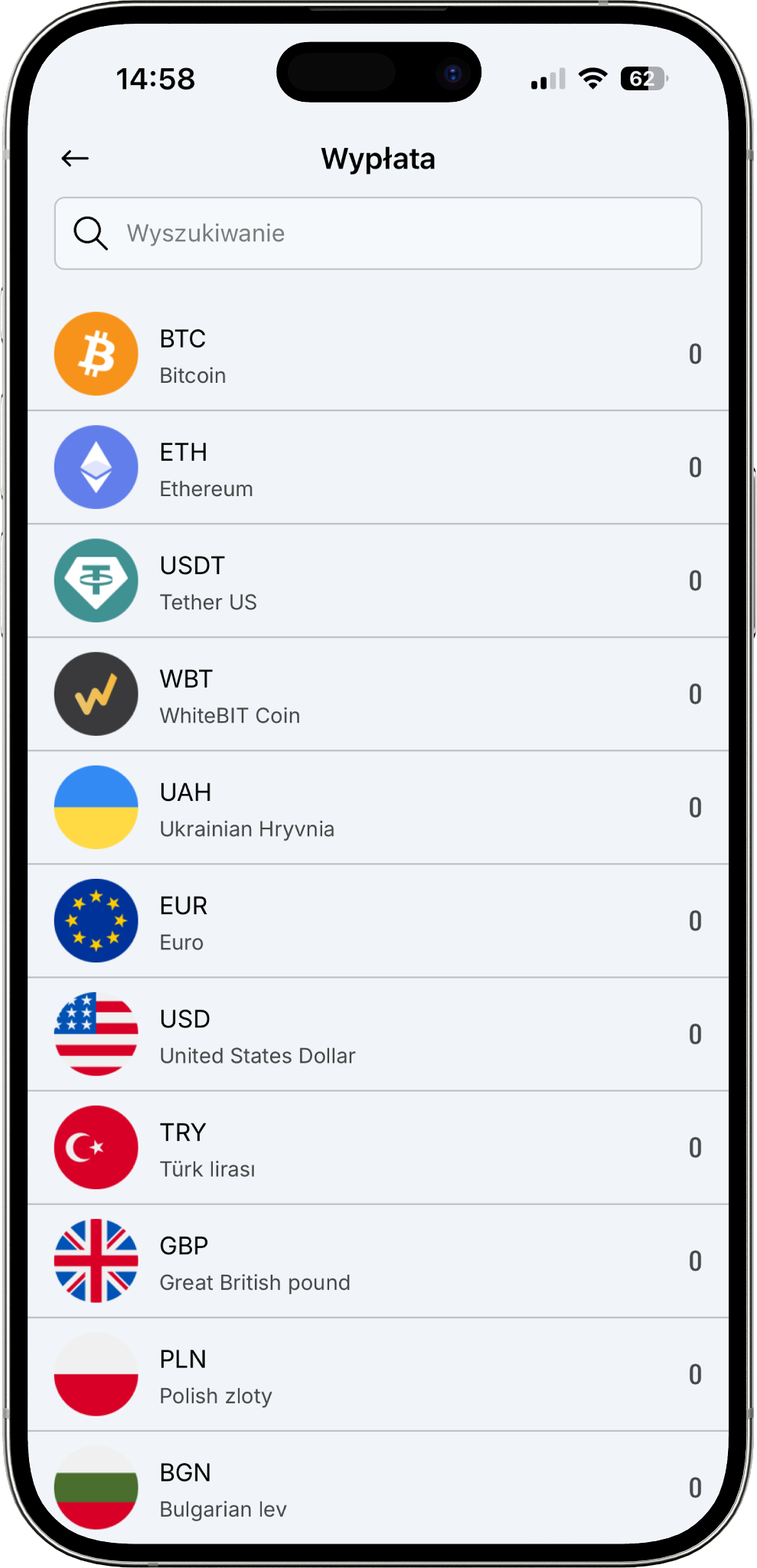Select WBT WhiteBIT Coin

point(378,694)
